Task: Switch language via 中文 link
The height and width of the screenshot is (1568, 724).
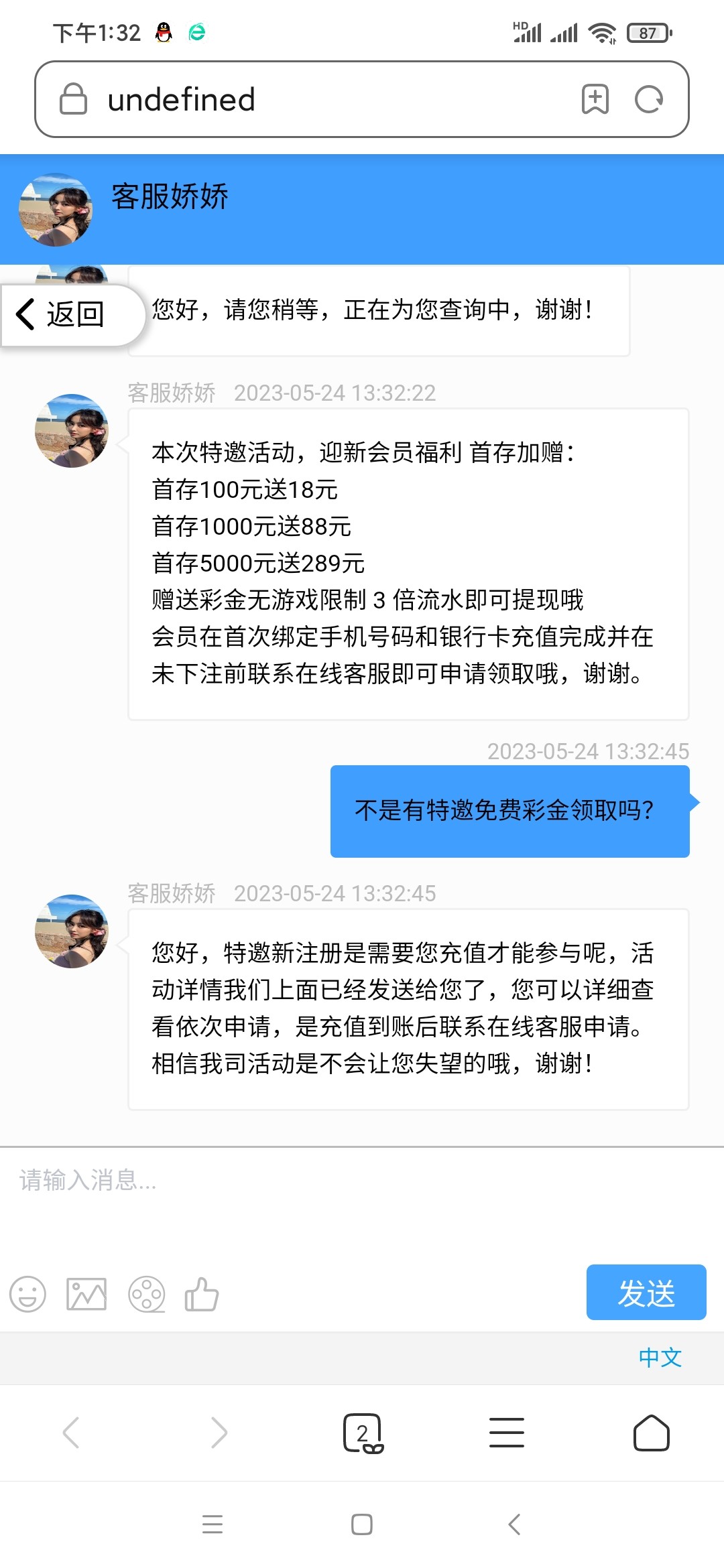Action: [660, 1358]
